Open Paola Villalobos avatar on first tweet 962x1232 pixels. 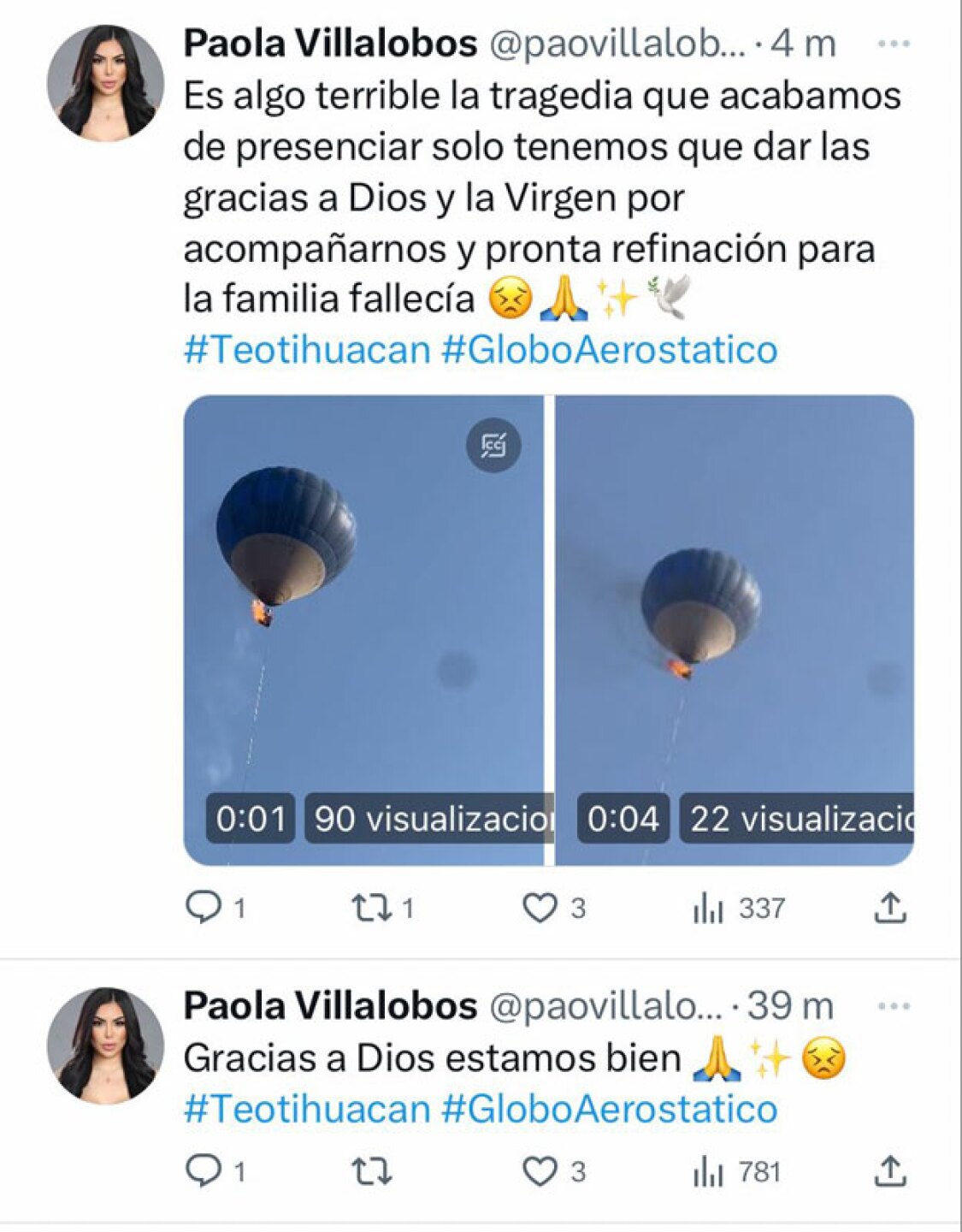tap(105, 83)
